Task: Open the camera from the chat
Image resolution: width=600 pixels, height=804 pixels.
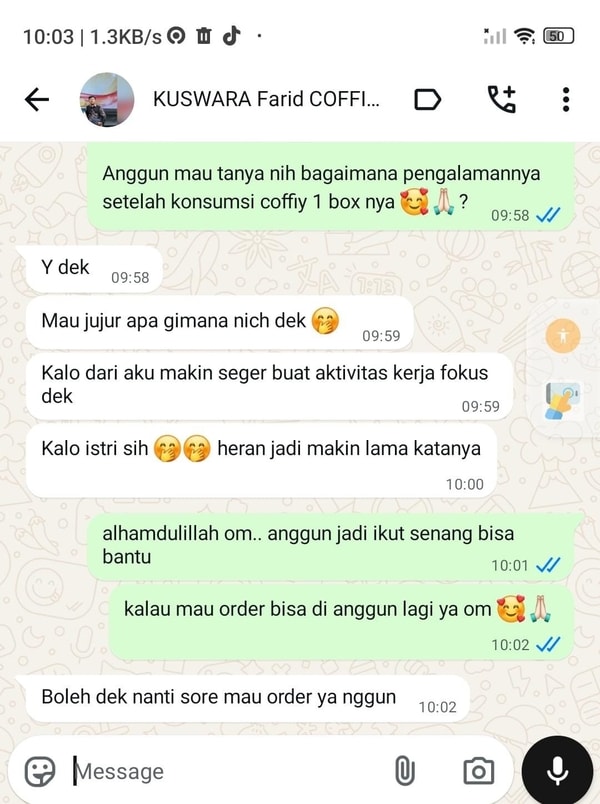Action: pyautogui.click(x=478, y=771)
